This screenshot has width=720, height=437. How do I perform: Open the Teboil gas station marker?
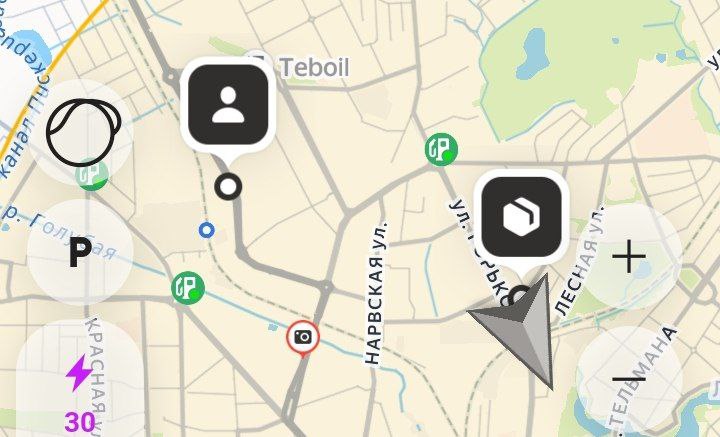point(257,66)
